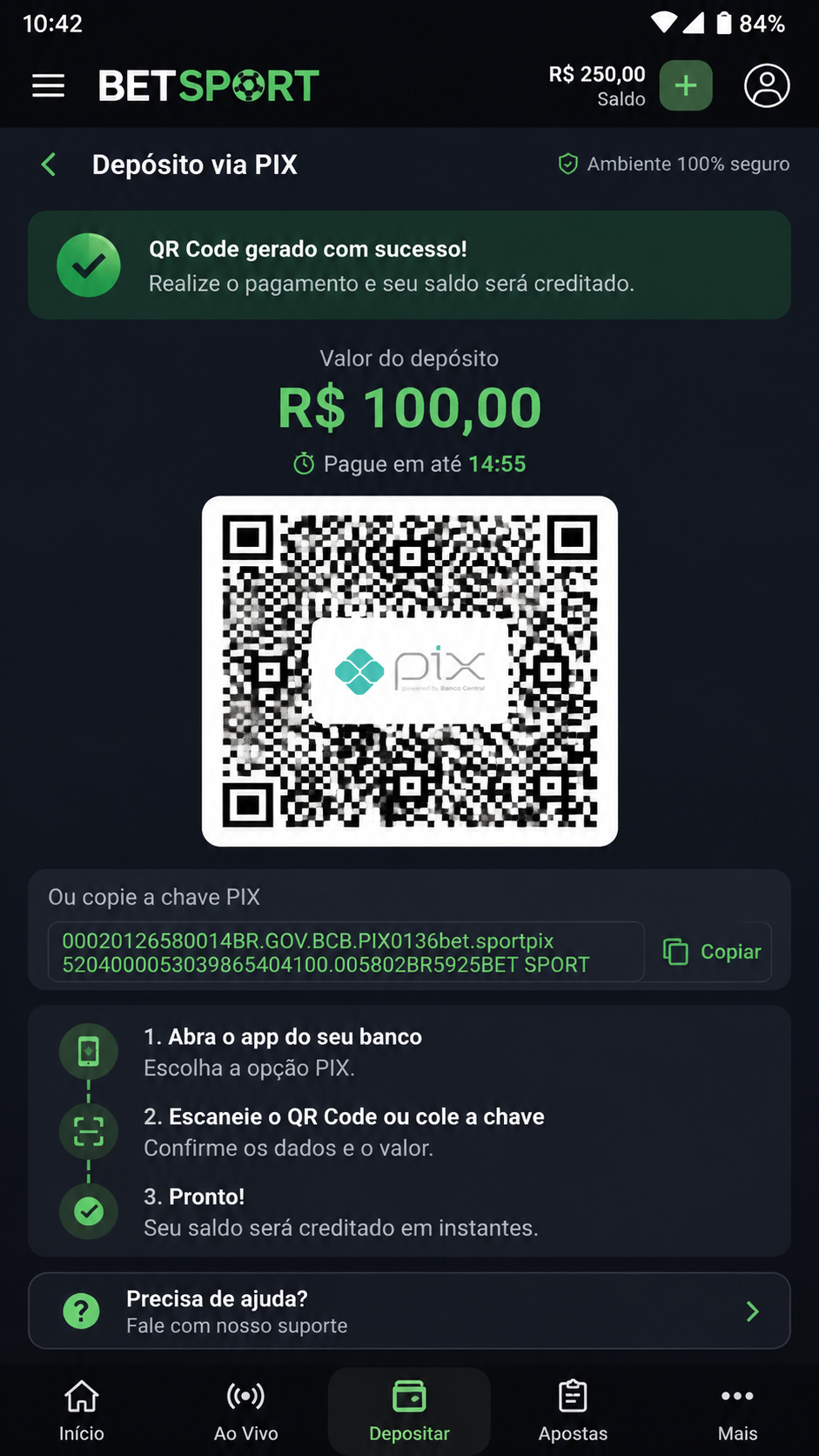Screen dimensions: 819x1456
Task: Open the Mais tab
Action: tap(737, 1411)
